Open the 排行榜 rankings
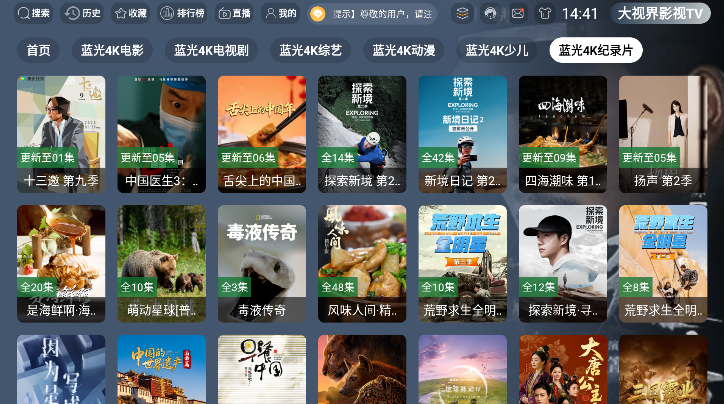 pyautogui.click(x=182, y=14)
